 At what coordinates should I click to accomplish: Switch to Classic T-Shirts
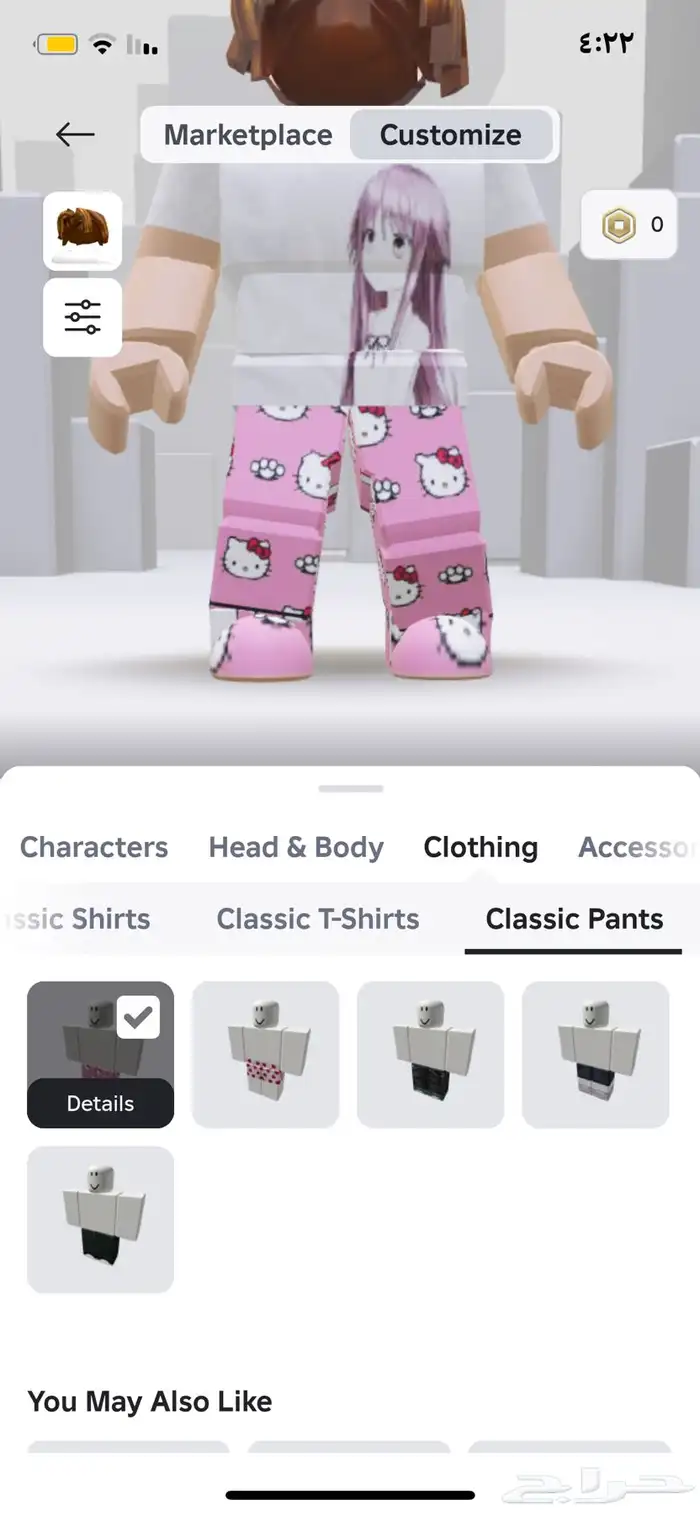tap(318, 919)
